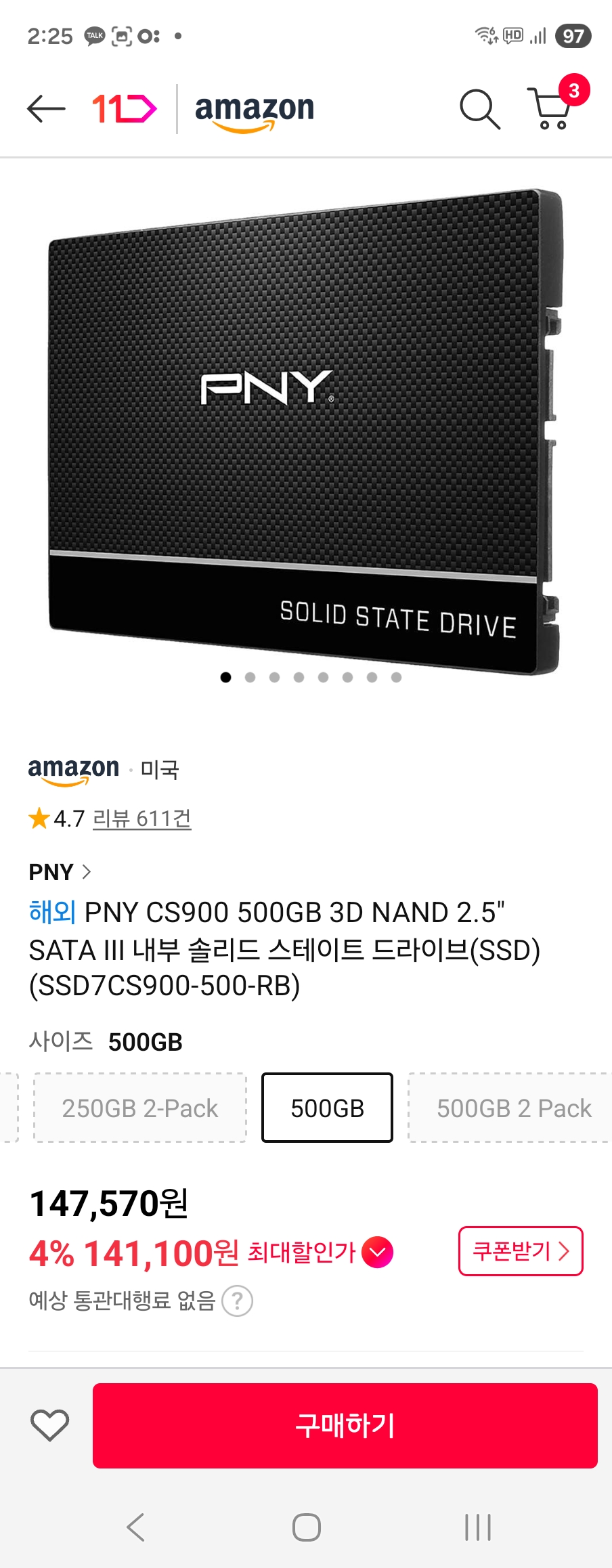Open the Amazon store logo in header
The width and height of the screenshot is (612, 1568).
coord(255,110)
